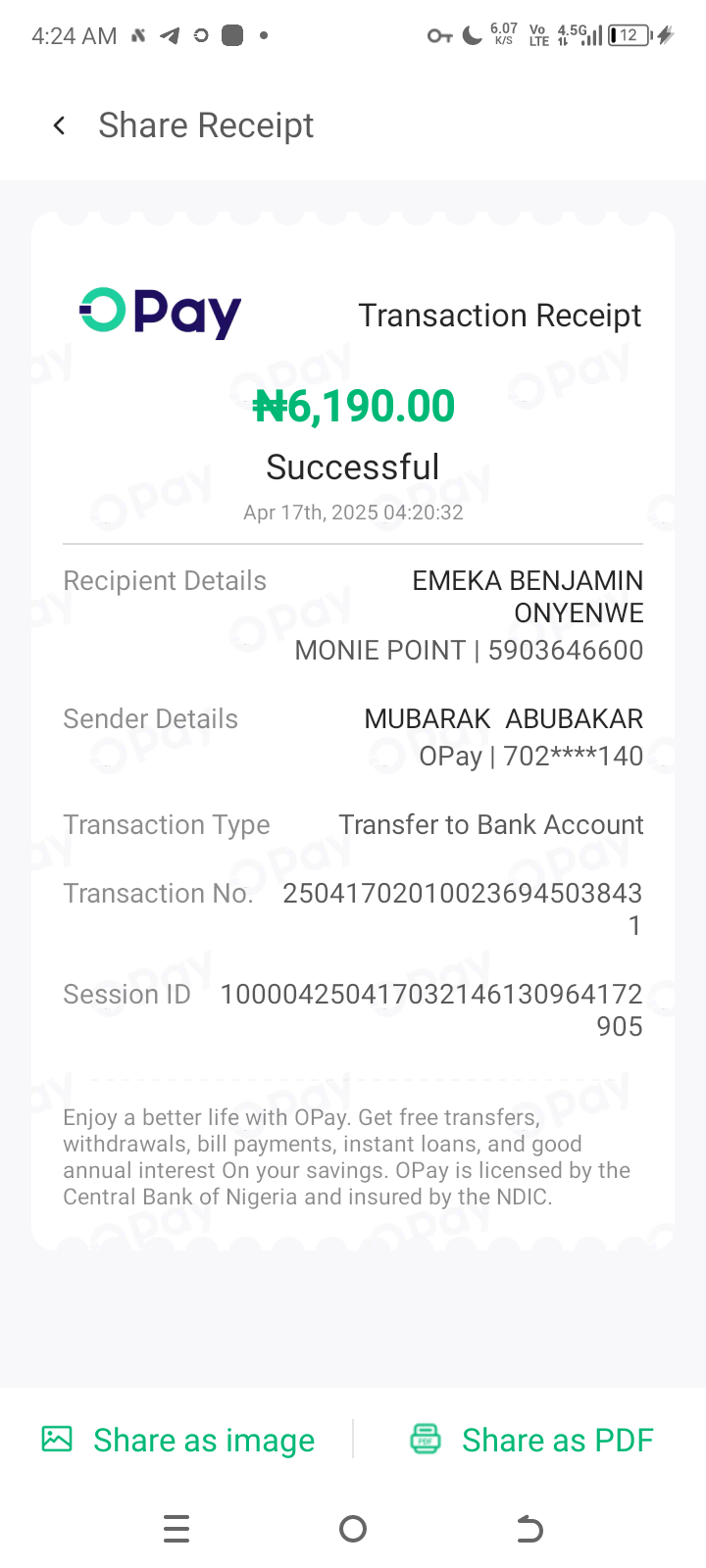Go back from Share Receipt screen
Viewport: 706px width, 1568px height.
[x=60, y=125]
